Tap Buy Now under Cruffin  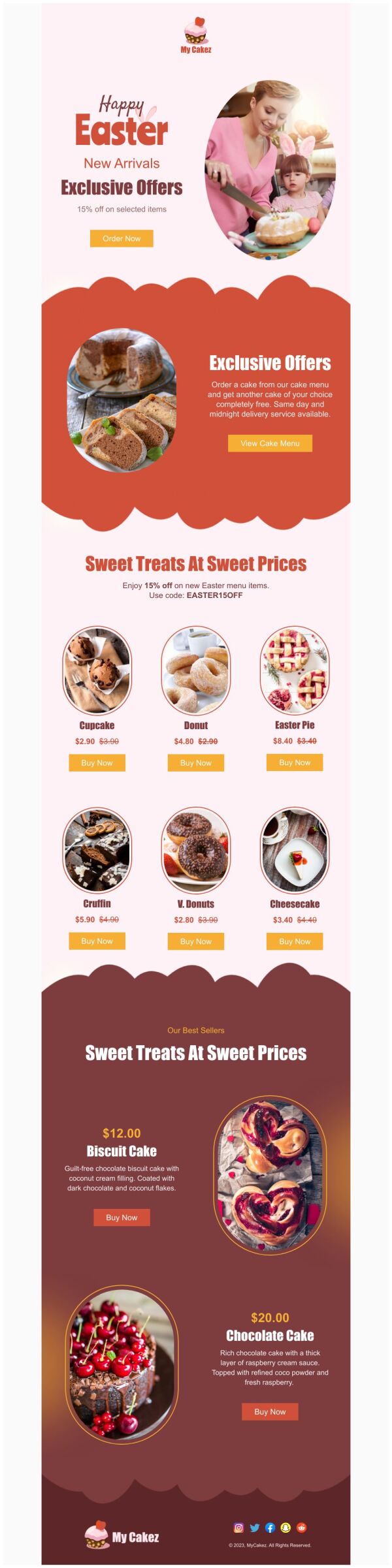(97, 941)
